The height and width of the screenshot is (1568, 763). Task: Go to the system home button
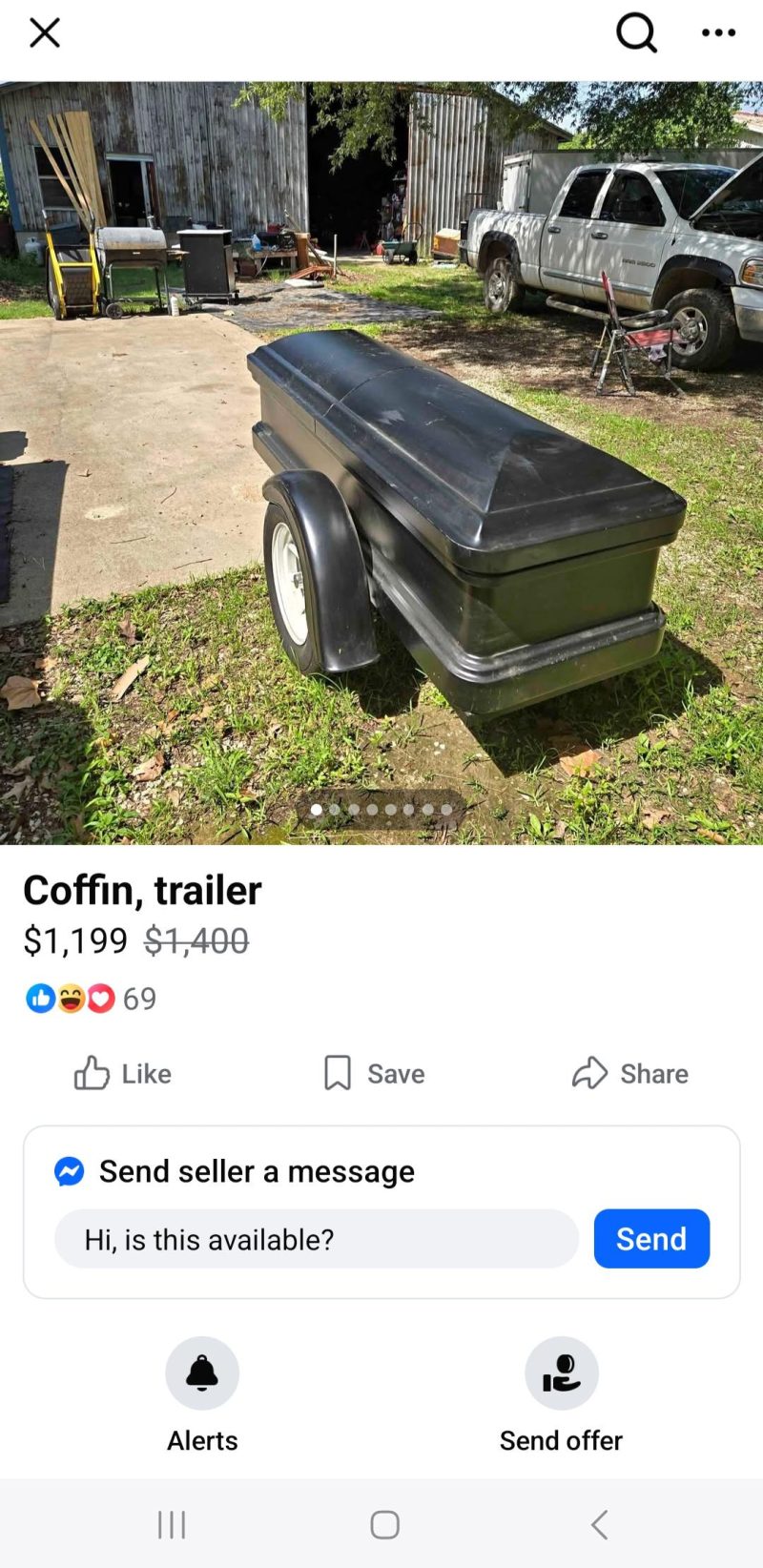click(384, 1524)
